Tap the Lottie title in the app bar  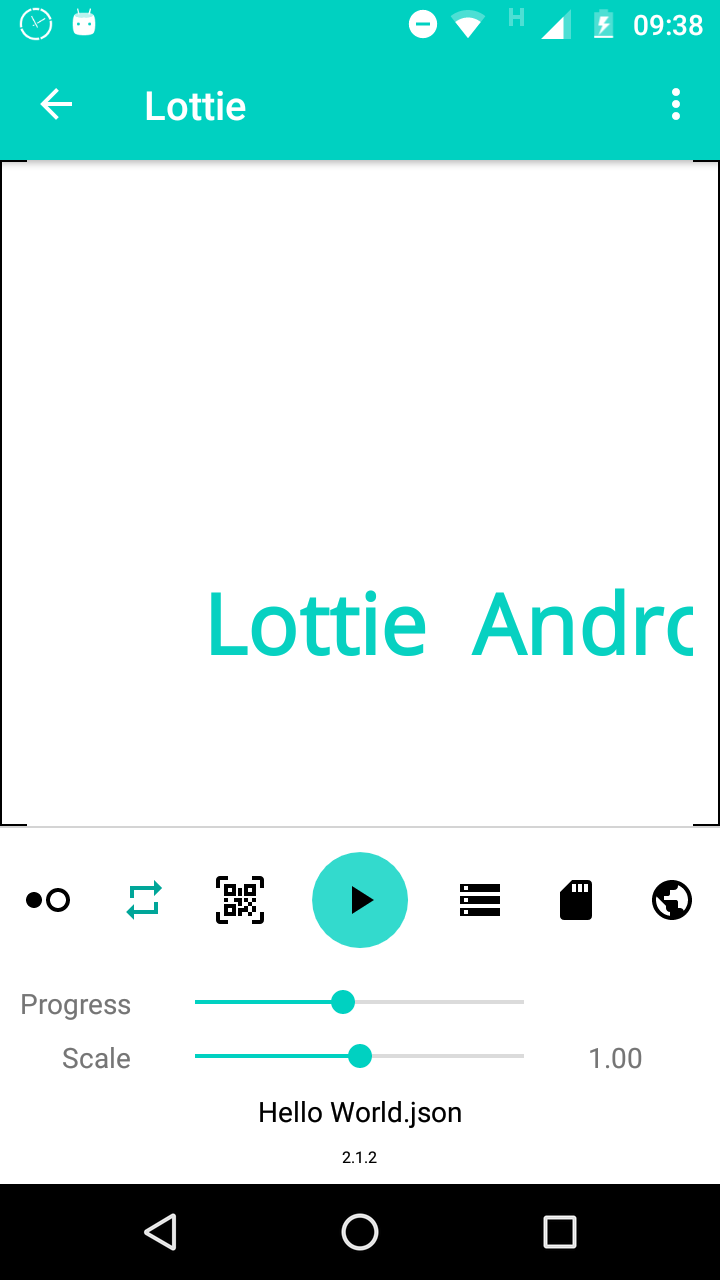coord(195,105)
